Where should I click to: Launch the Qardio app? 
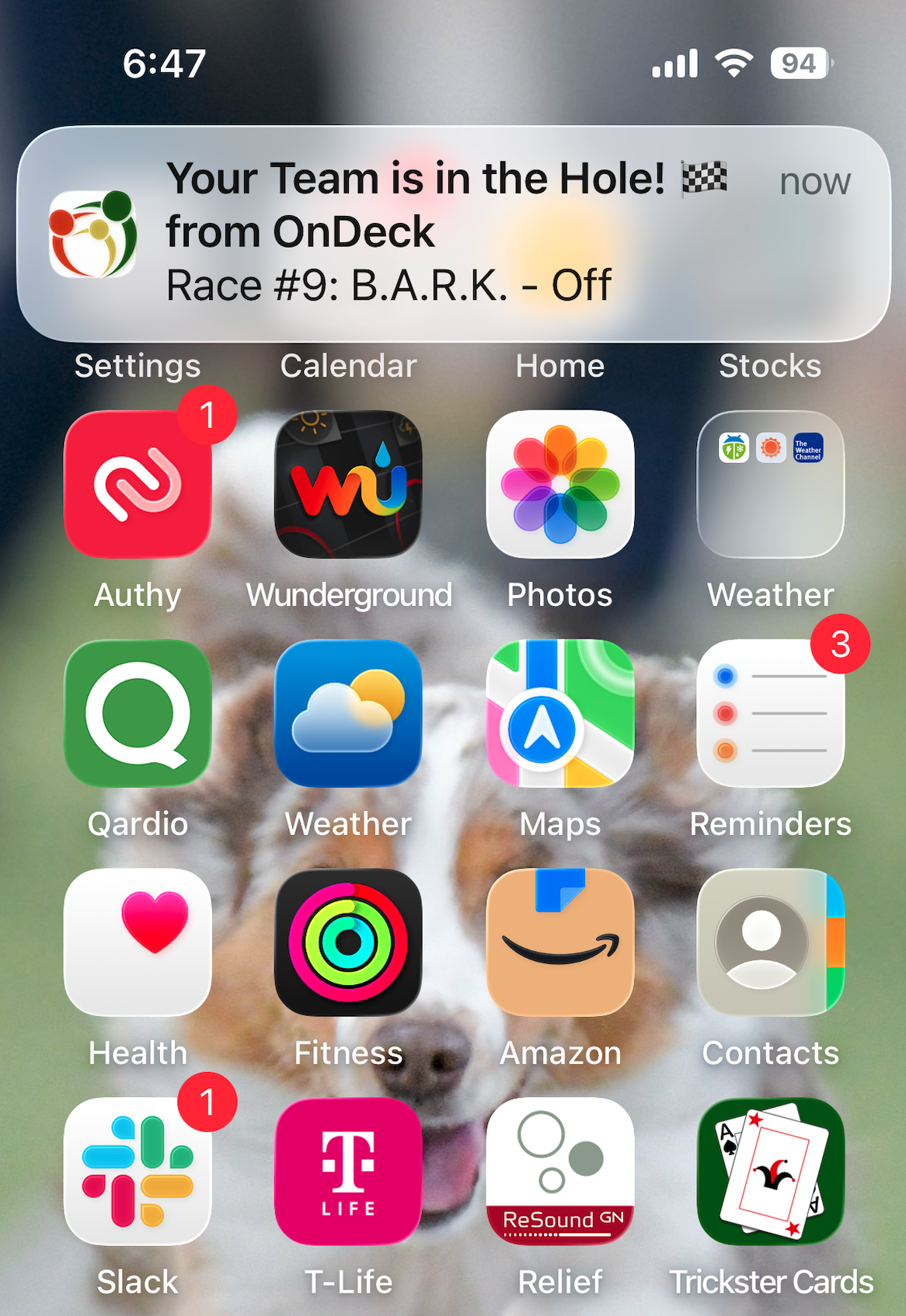pos(138,713)
